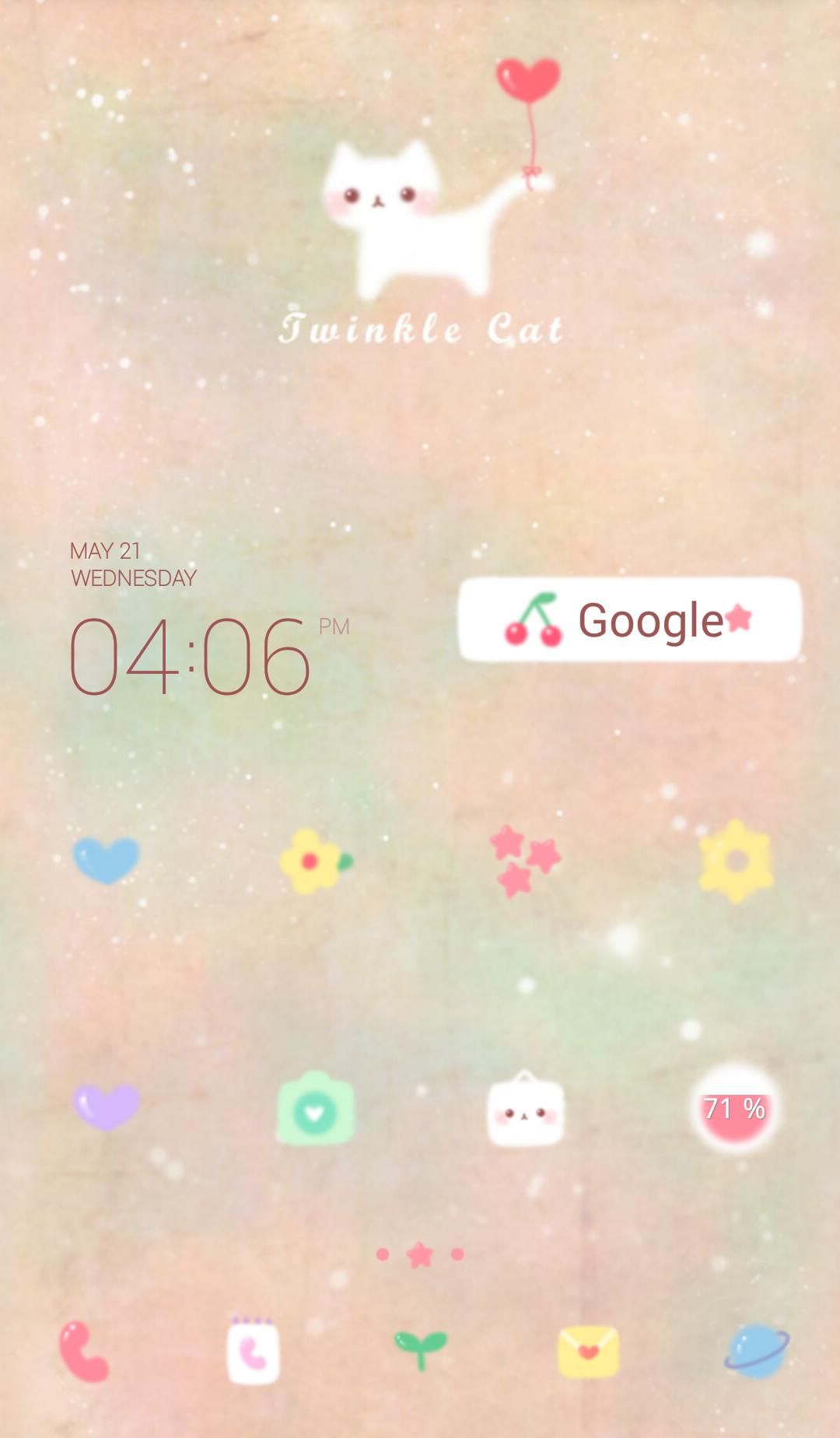
Task: Open the pink stars app icon
Action: 524,860
